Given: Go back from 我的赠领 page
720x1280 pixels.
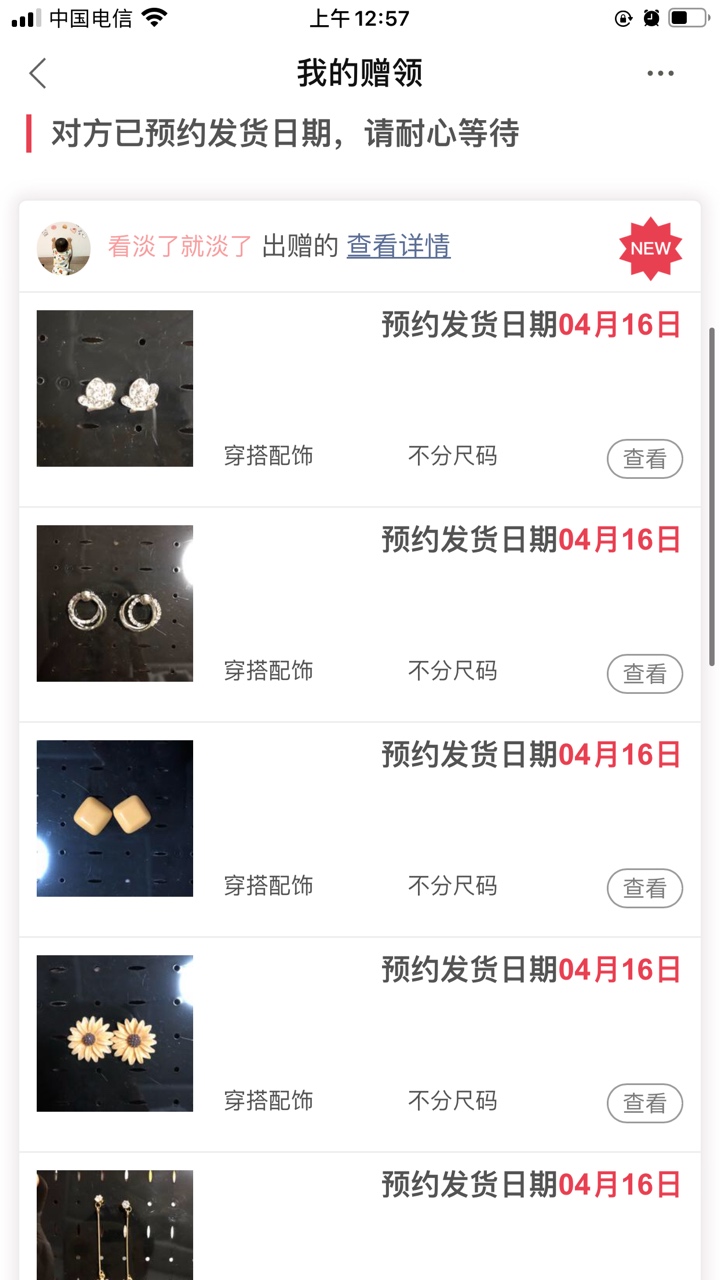Looking at the screenshot, I should [38, 73].
